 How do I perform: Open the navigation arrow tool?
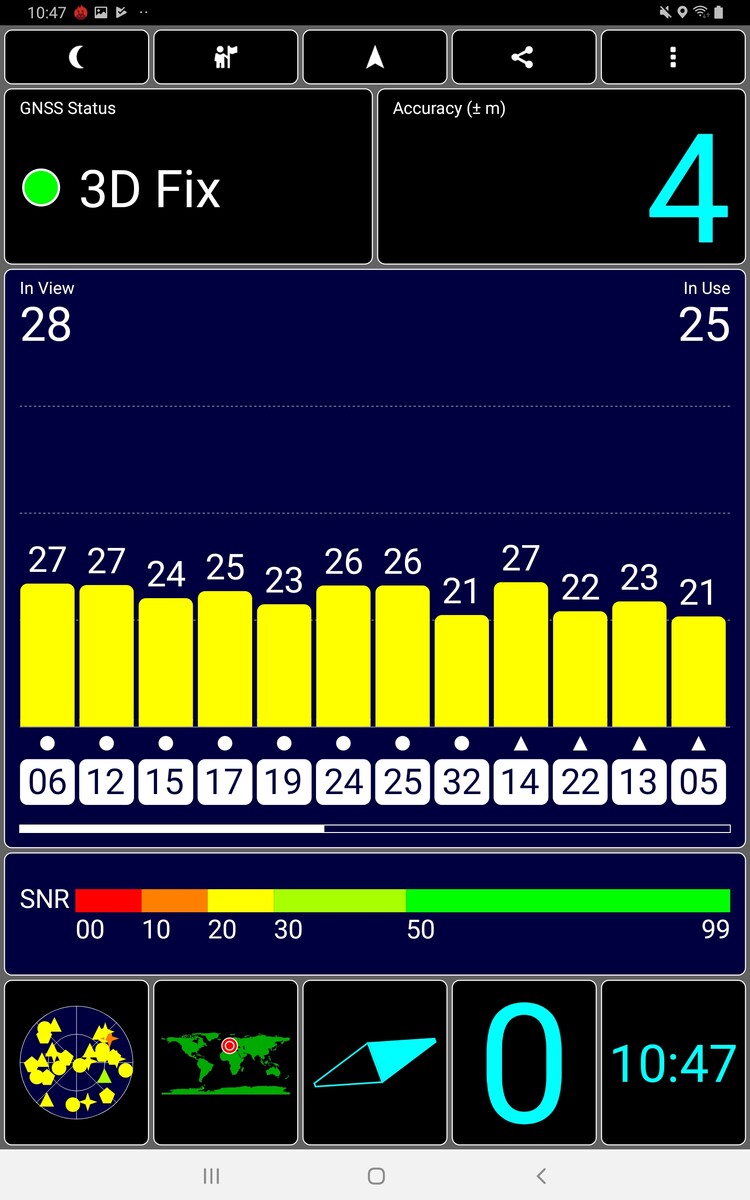[375, 57]
